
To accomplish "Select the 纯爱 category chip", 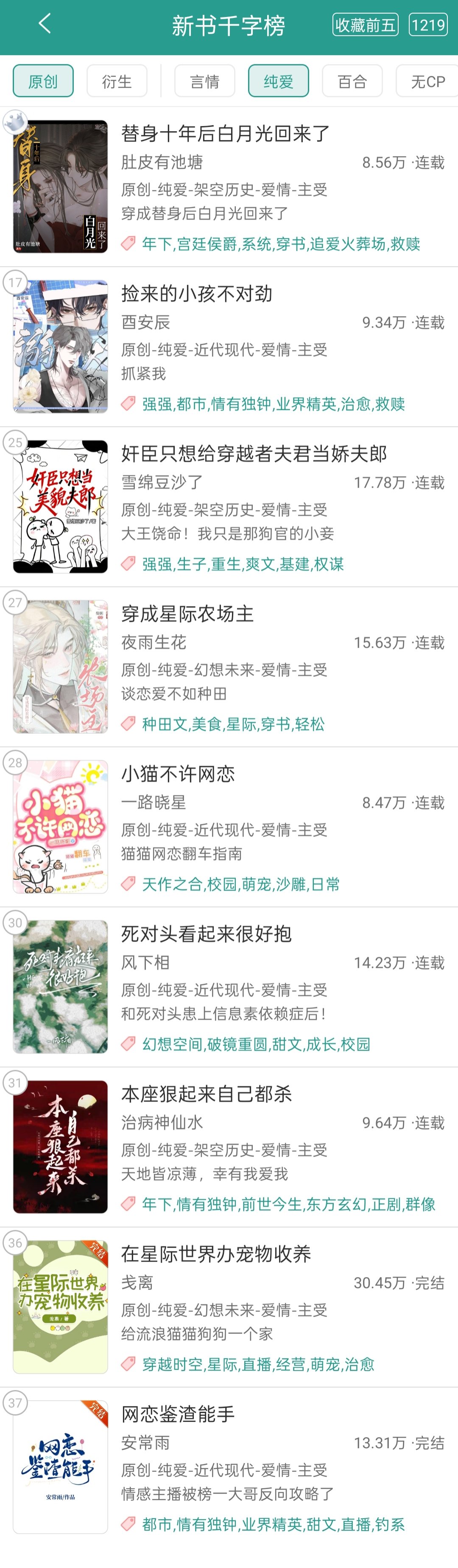I will (x=278, y=81).
